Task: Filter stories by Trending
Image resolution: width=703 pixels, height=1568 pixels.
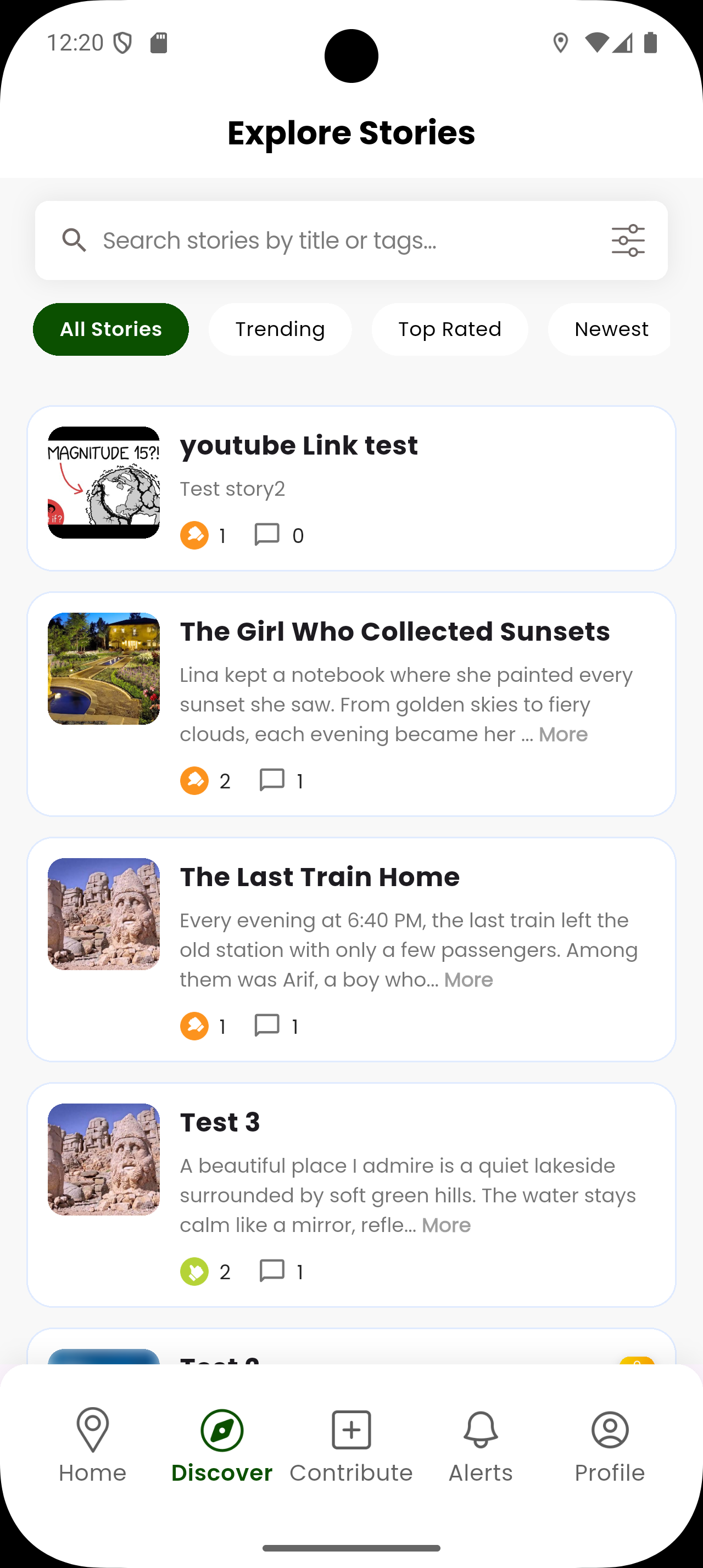Action: pos(280,329)
